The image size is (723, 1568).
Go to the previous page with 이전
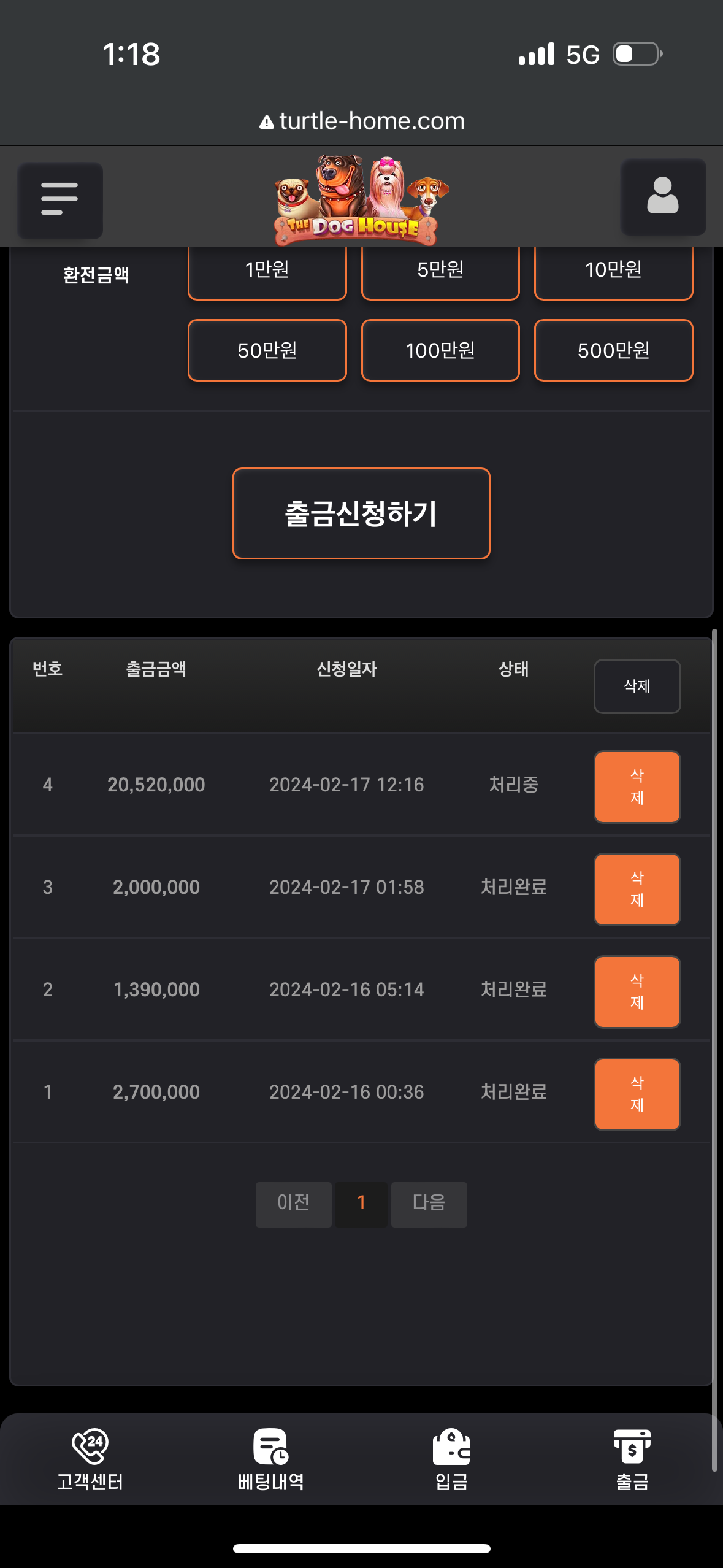coord(294,1204)
